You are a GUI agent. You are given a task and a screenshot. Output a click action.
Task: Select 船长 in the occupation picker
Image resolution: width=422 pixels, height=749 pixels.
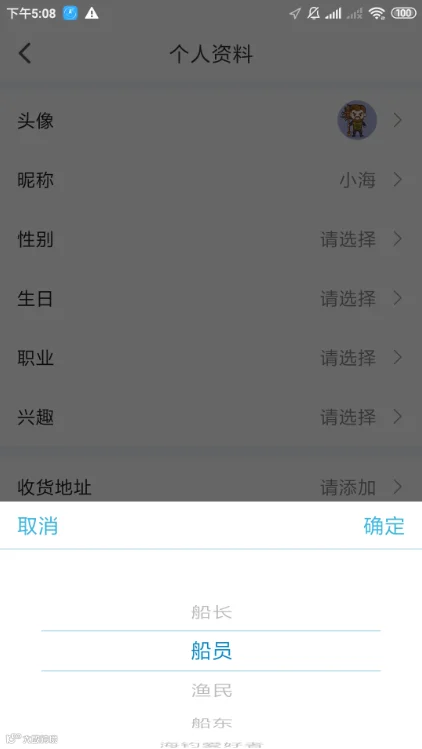[211, 612]
